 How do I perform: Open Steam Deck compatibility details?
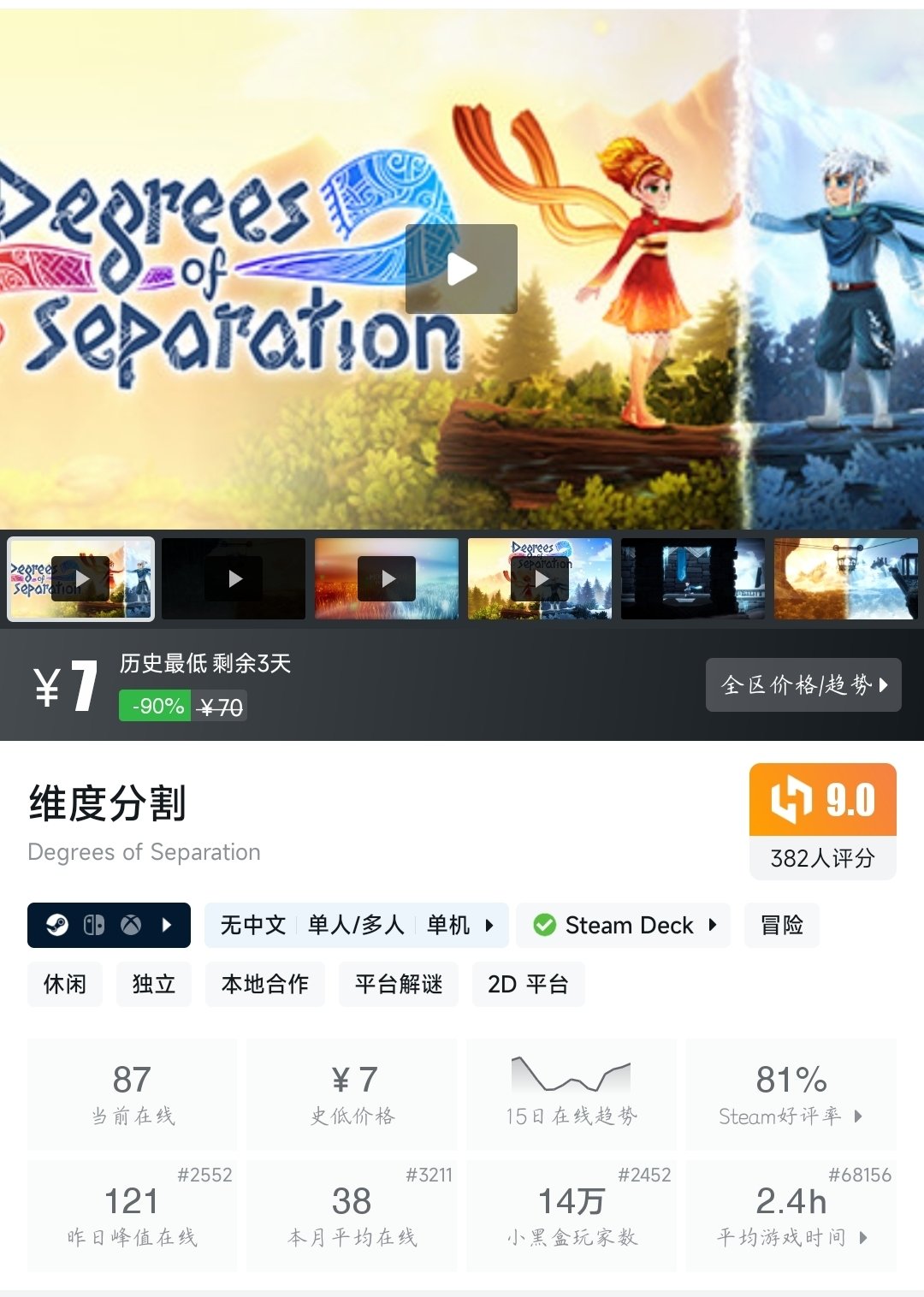click(x=623, y=925)
